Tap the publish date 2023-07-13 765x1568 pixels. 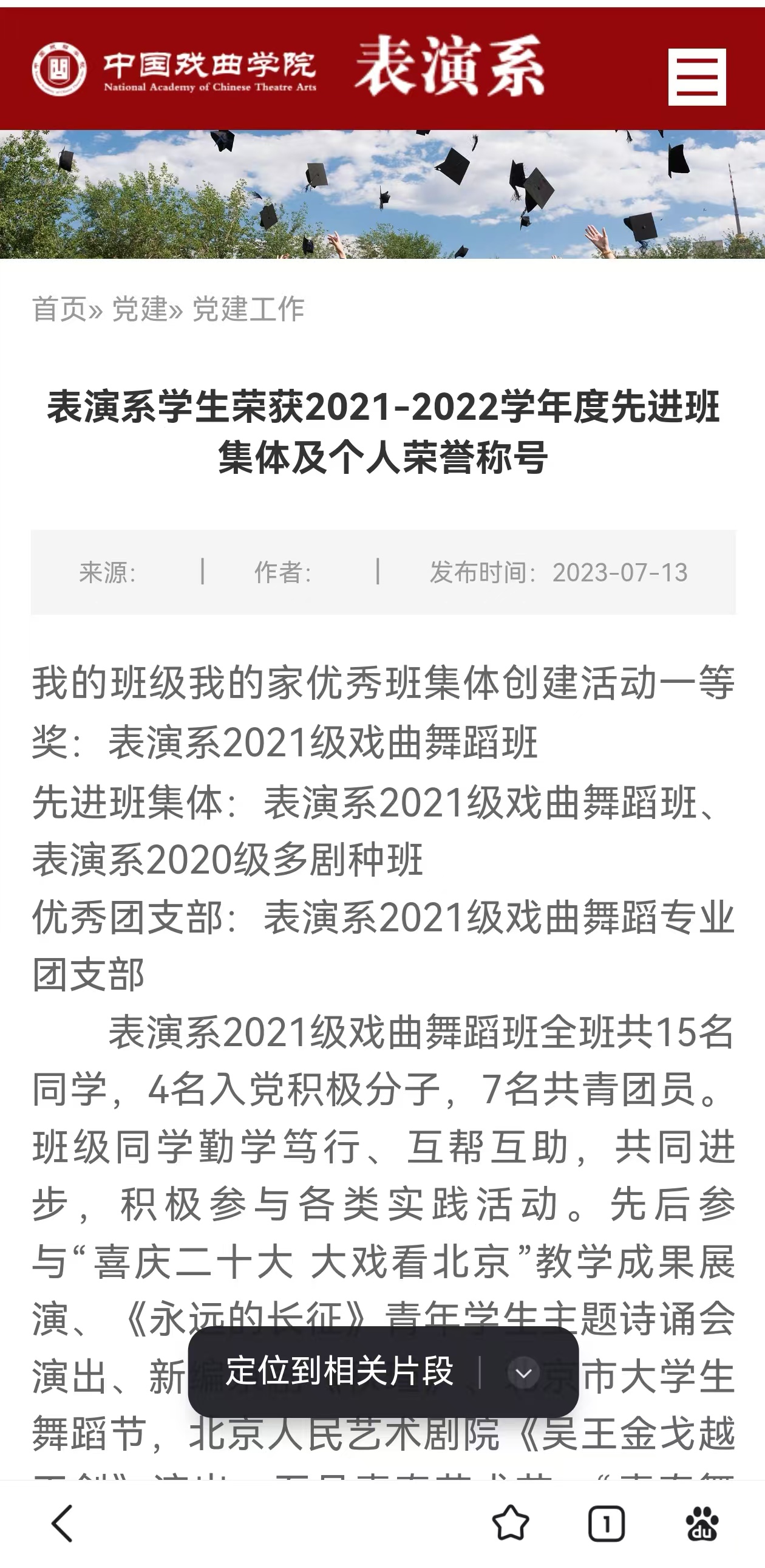pos(620,572)
